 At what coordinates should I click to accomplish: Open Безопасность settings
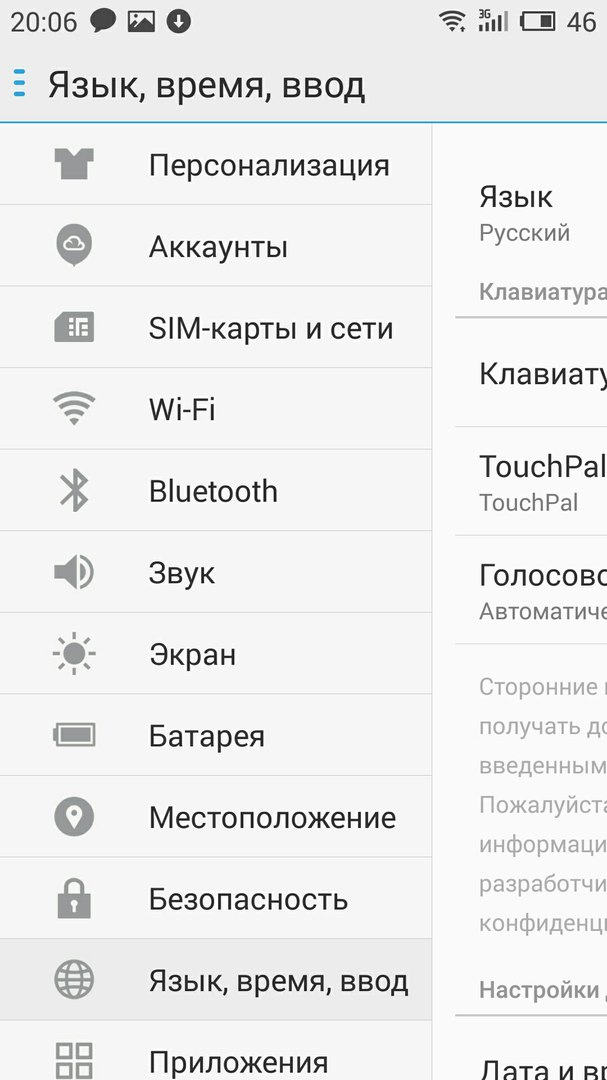(215, 899)
